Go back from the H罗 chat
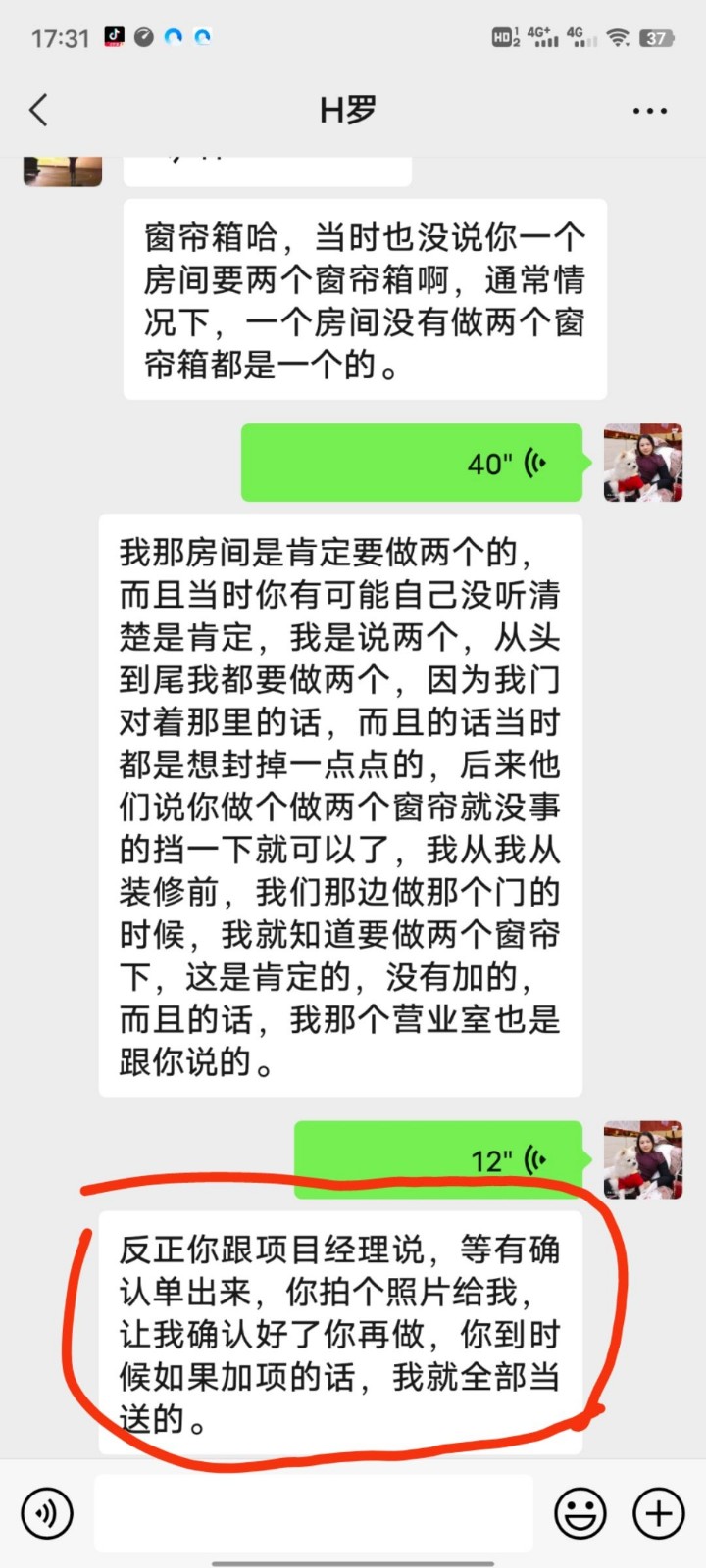Viewport: 706px width, 1568px height. (x=39, y=110)
